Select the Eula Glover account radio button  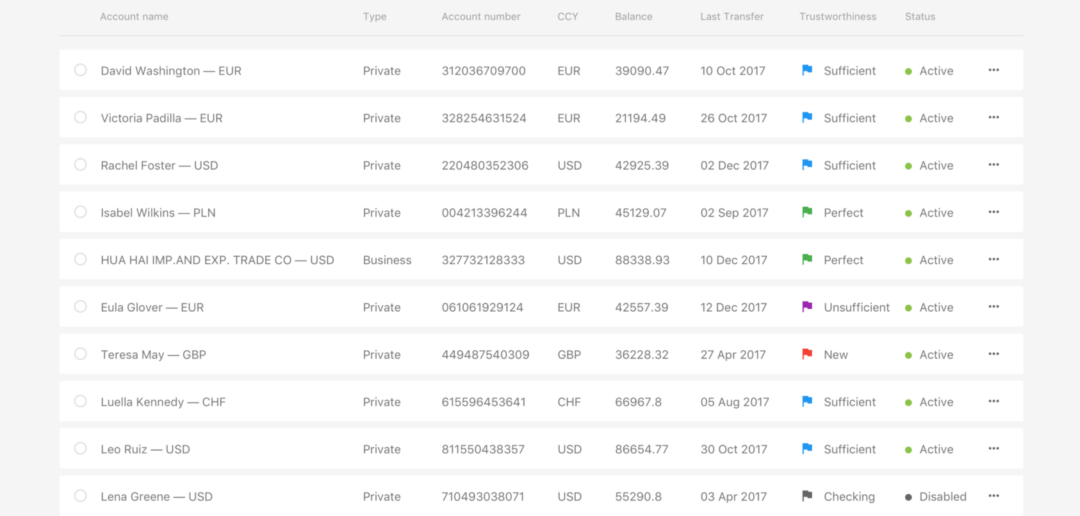pyautogui.click(x=80, y=307)
